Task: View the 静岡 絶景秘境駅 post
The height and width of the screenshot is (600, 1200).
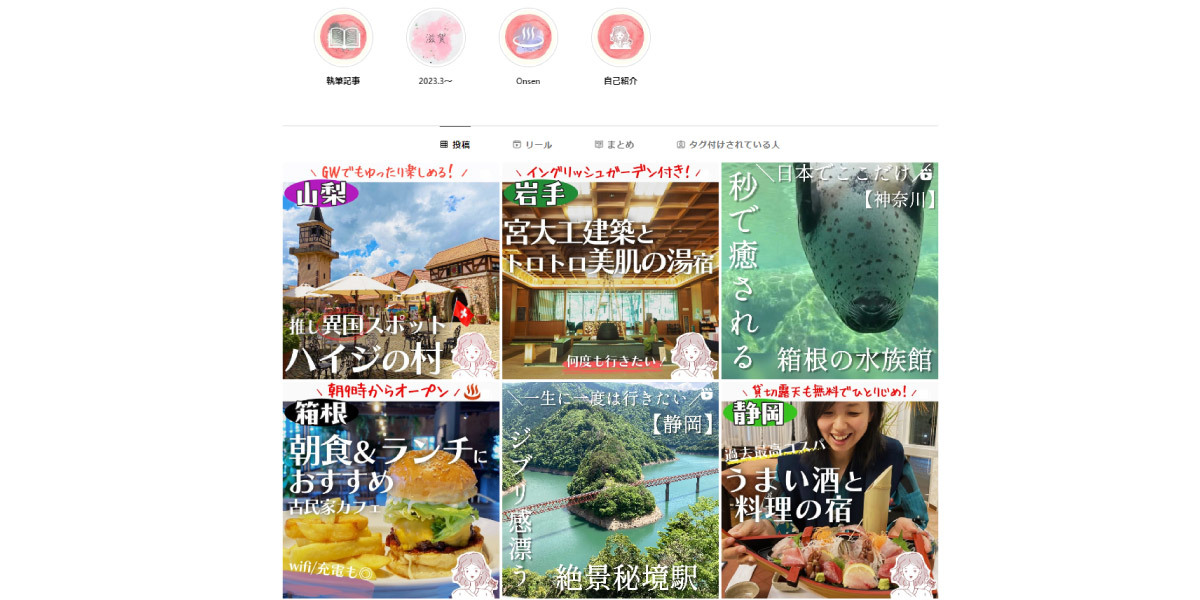Action: (610, 490)
